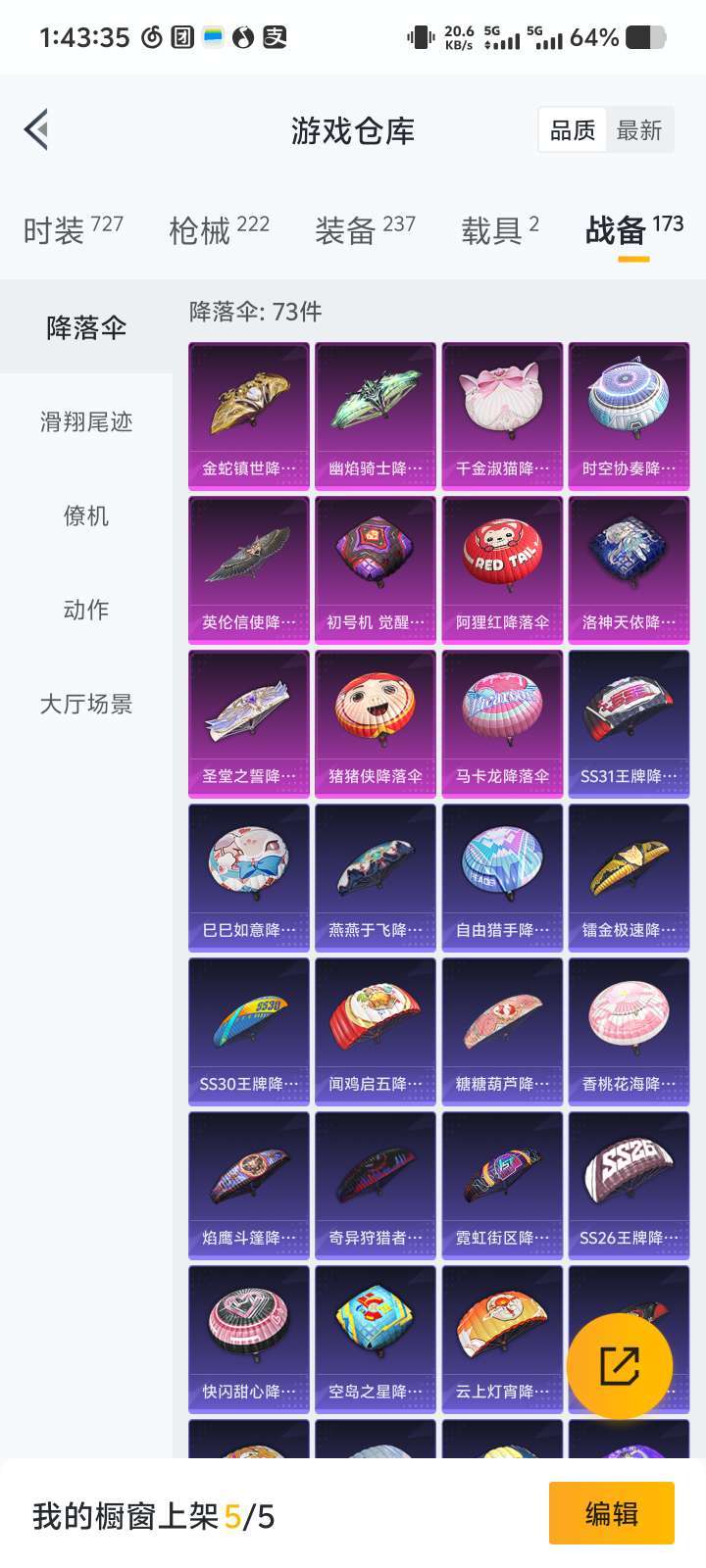The image size is (706, 1568).
Task: Open the 自由猎手 parachute item
Action: pos(502,877)
